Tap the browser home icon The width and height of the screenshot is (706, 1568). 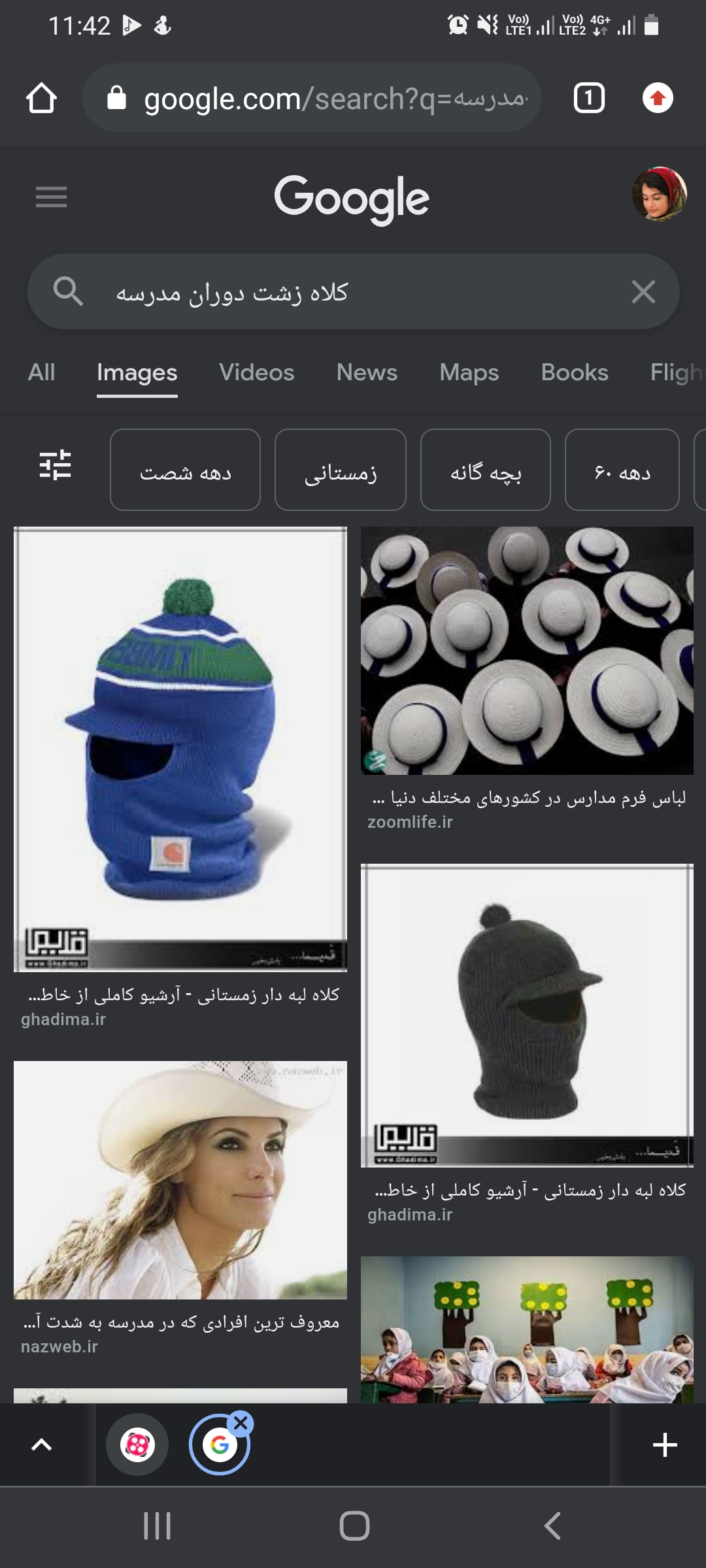[41, 99]
